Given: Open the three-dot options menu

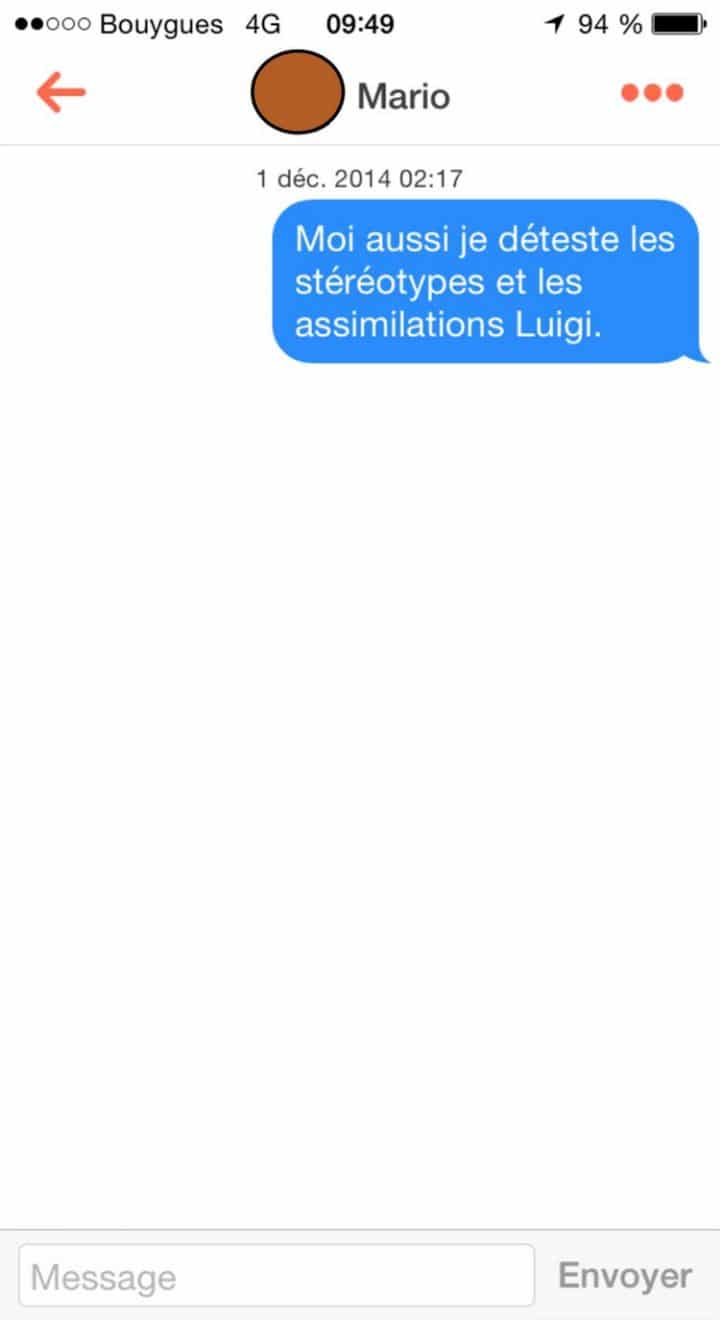Looking at the screenshot, I should click(652, 93).
